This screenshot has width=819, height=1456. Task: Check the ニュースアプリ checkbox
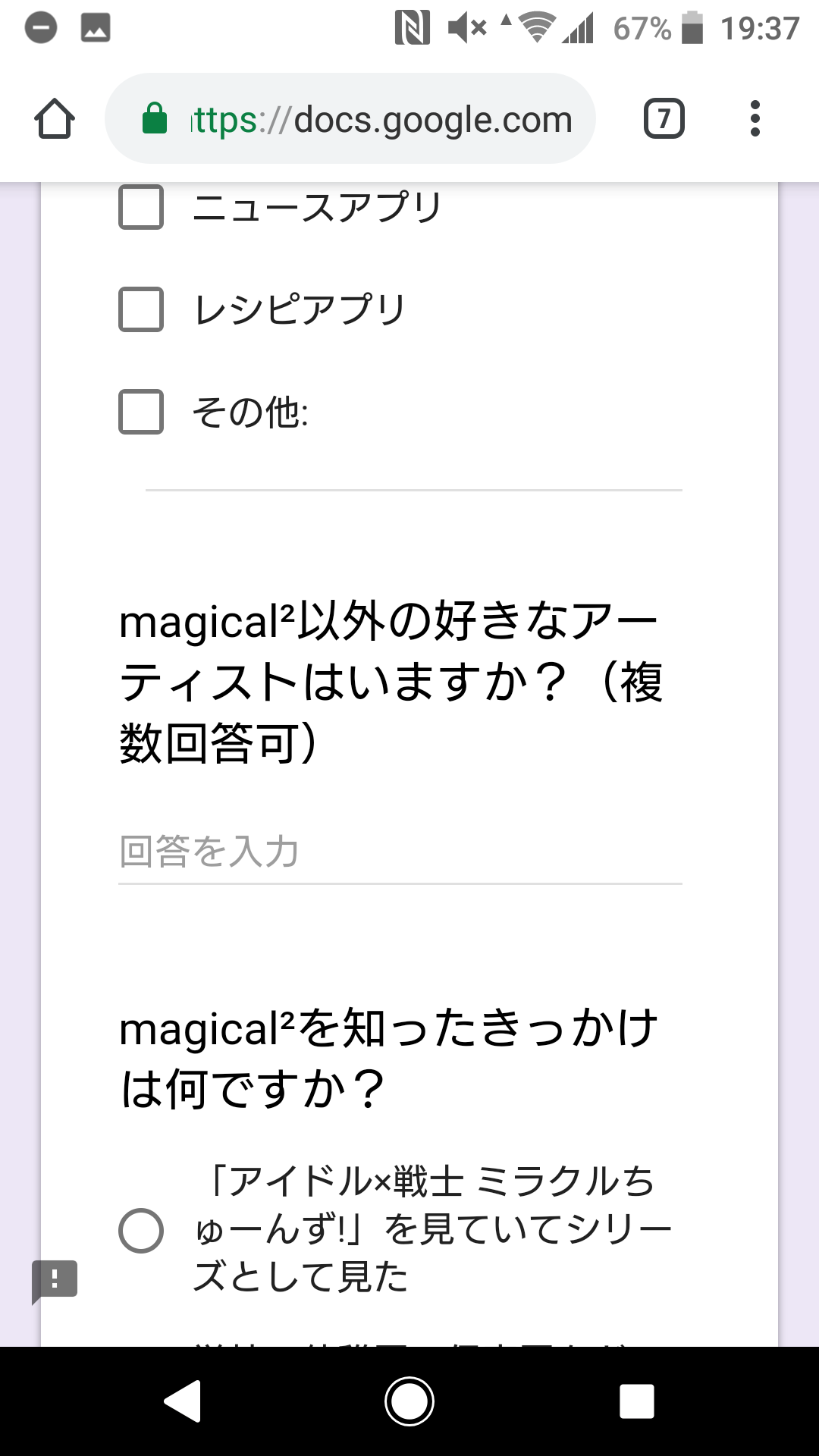(141, 206)
